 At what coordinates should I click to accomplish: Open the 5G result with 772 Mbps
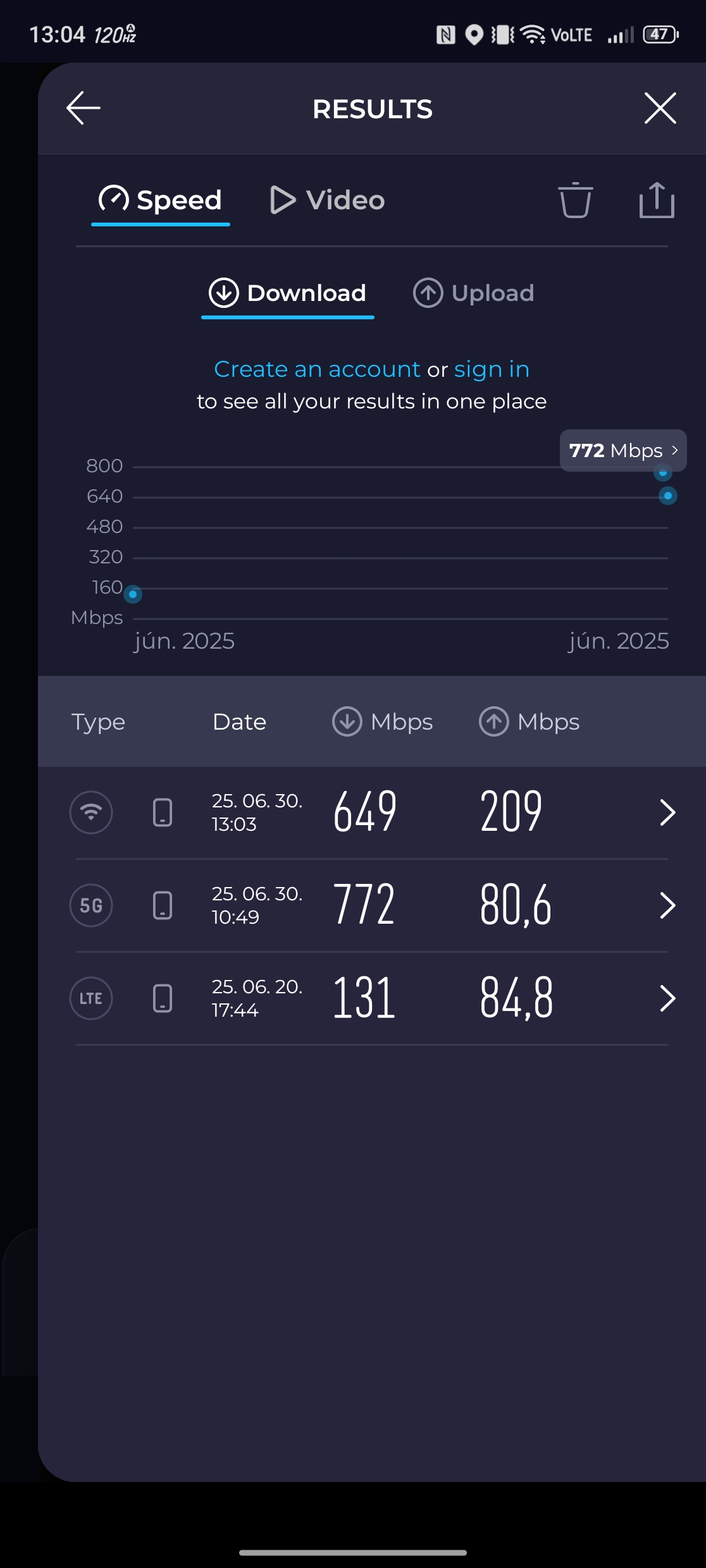coord(372,905)
